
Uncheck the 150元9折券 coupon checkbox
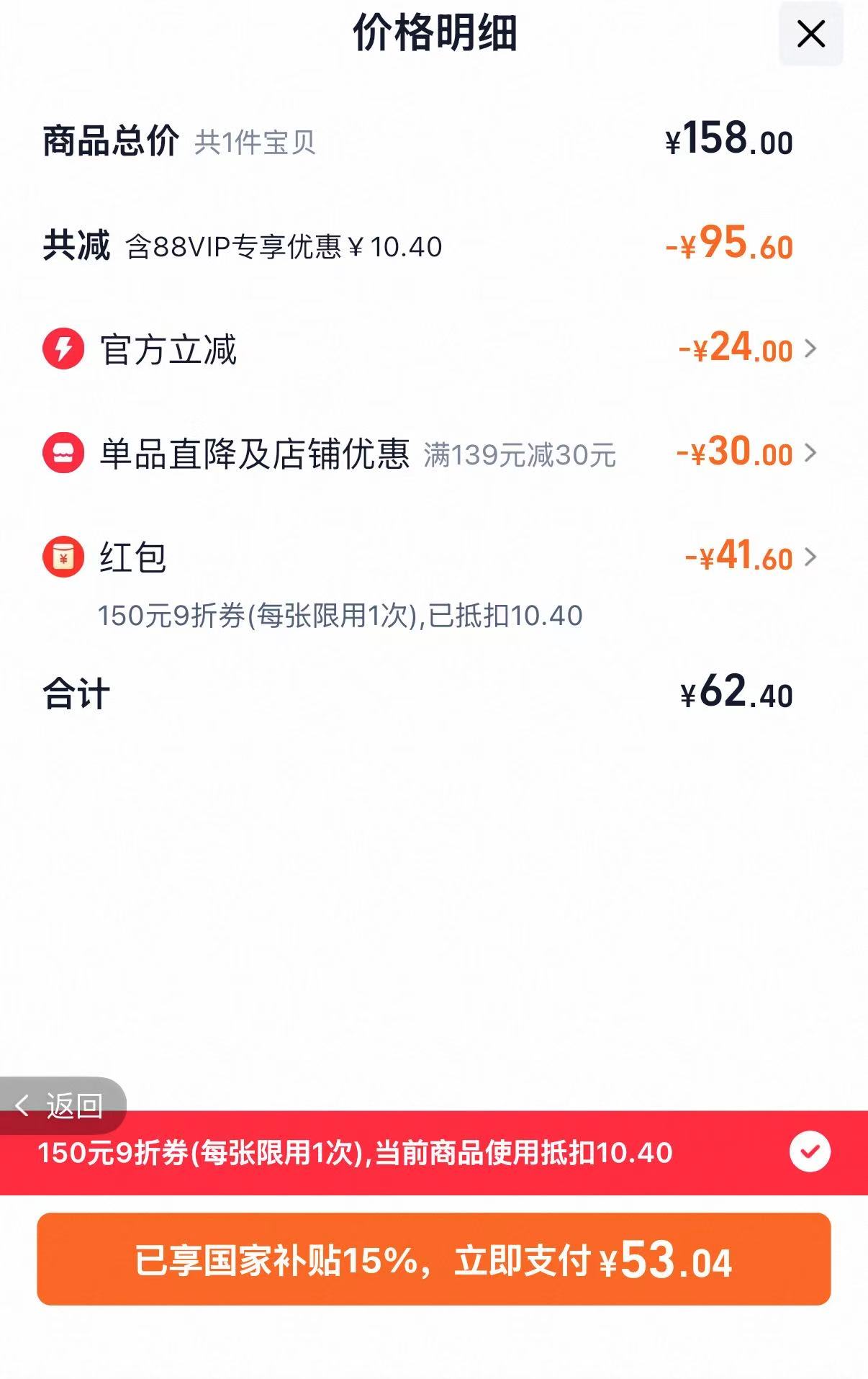pos(810,1151)
